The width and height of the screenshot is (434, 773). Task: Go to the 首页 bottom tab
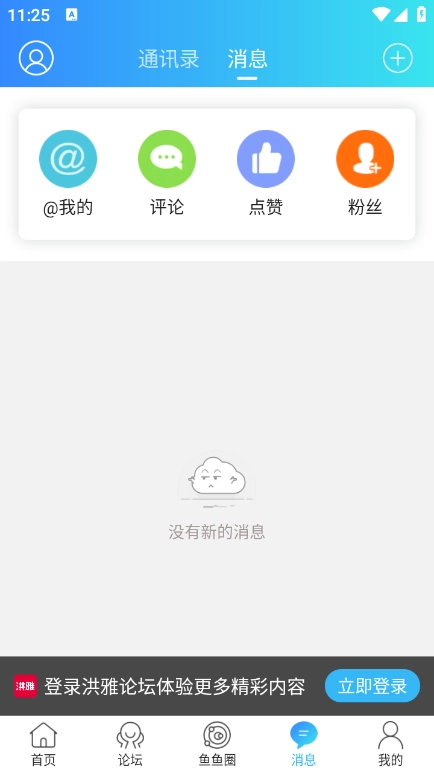coord(43,744)
